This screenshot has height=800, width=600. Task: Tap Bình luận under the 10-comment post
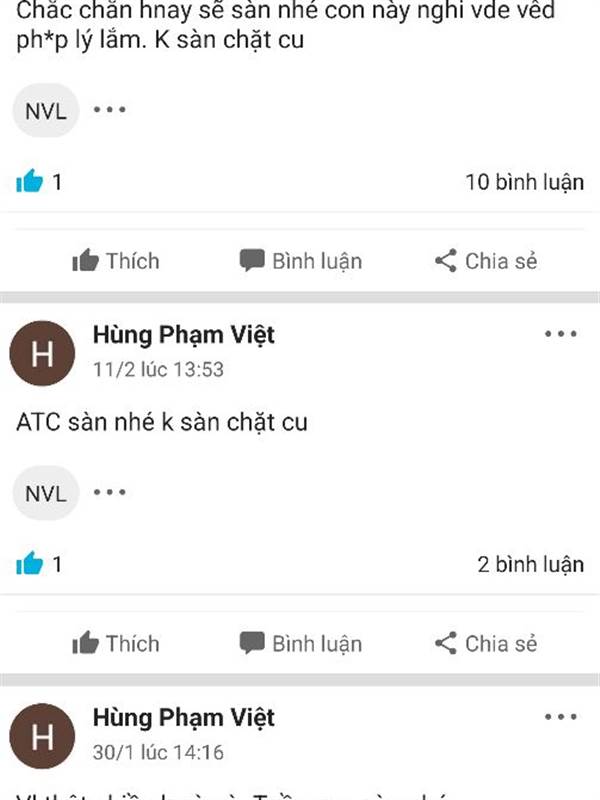(x=301, y=261)
